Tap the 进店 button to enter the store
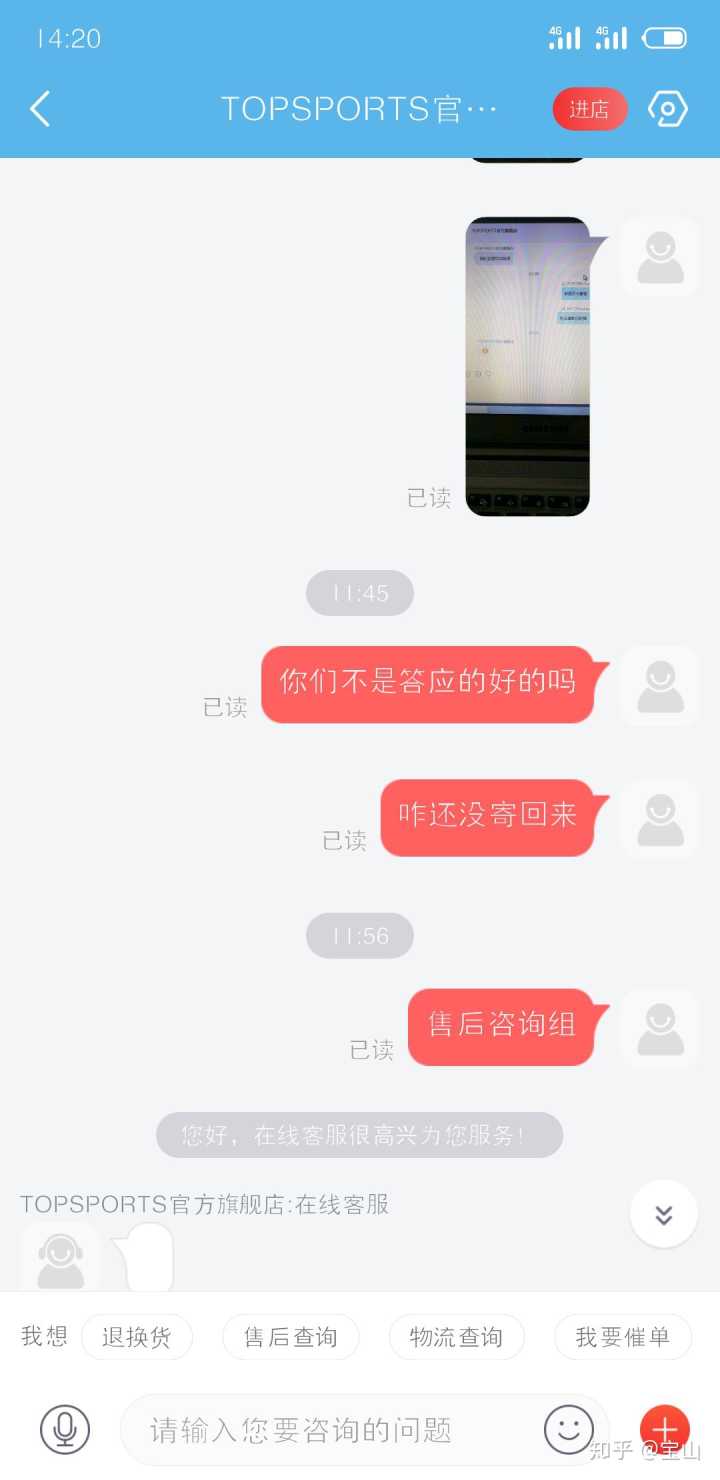 click(589, 109)
